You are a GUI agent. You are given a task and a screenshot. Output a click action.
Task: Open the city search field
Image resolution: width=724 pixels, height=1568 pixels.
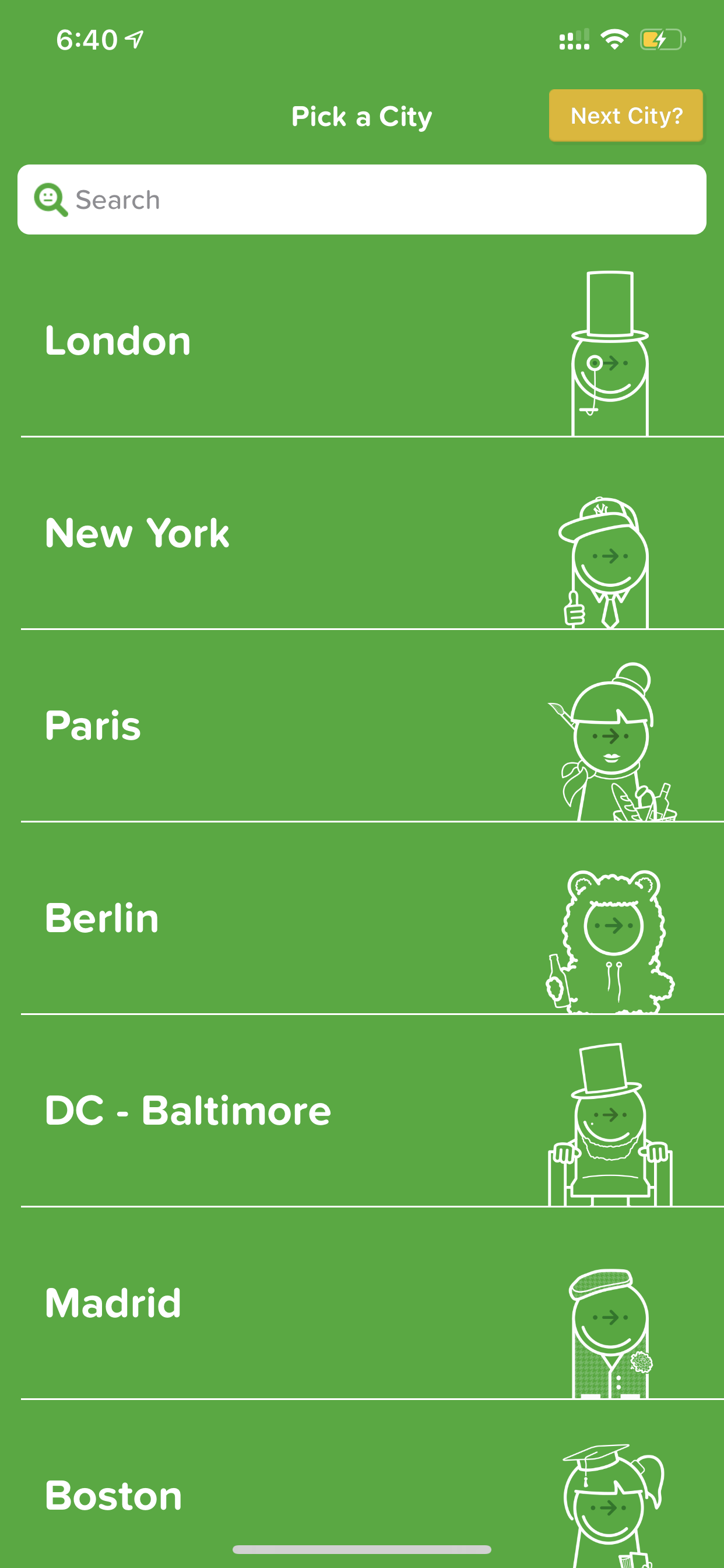click(x=362, y=199)
